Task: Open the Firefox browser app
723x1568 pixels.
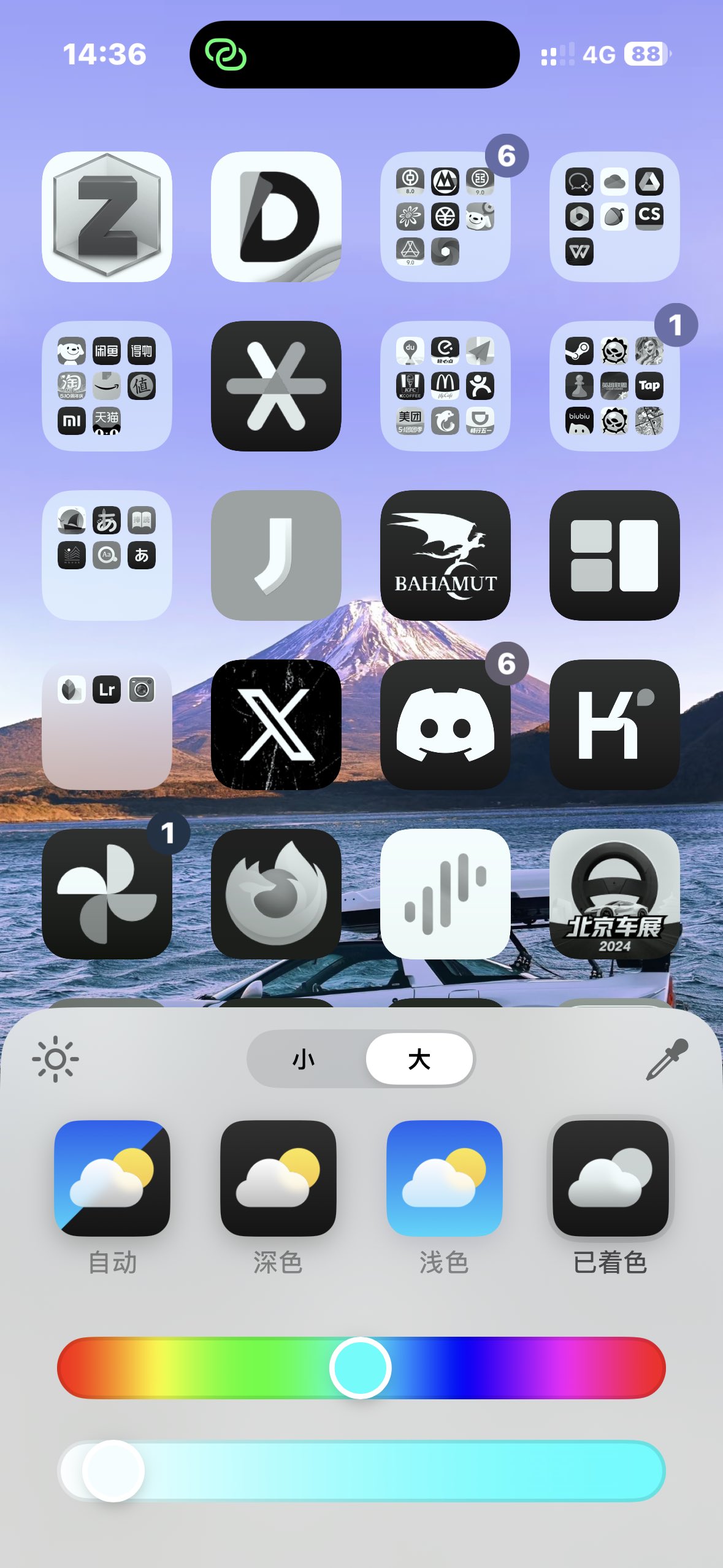Action: coord(276,894)
